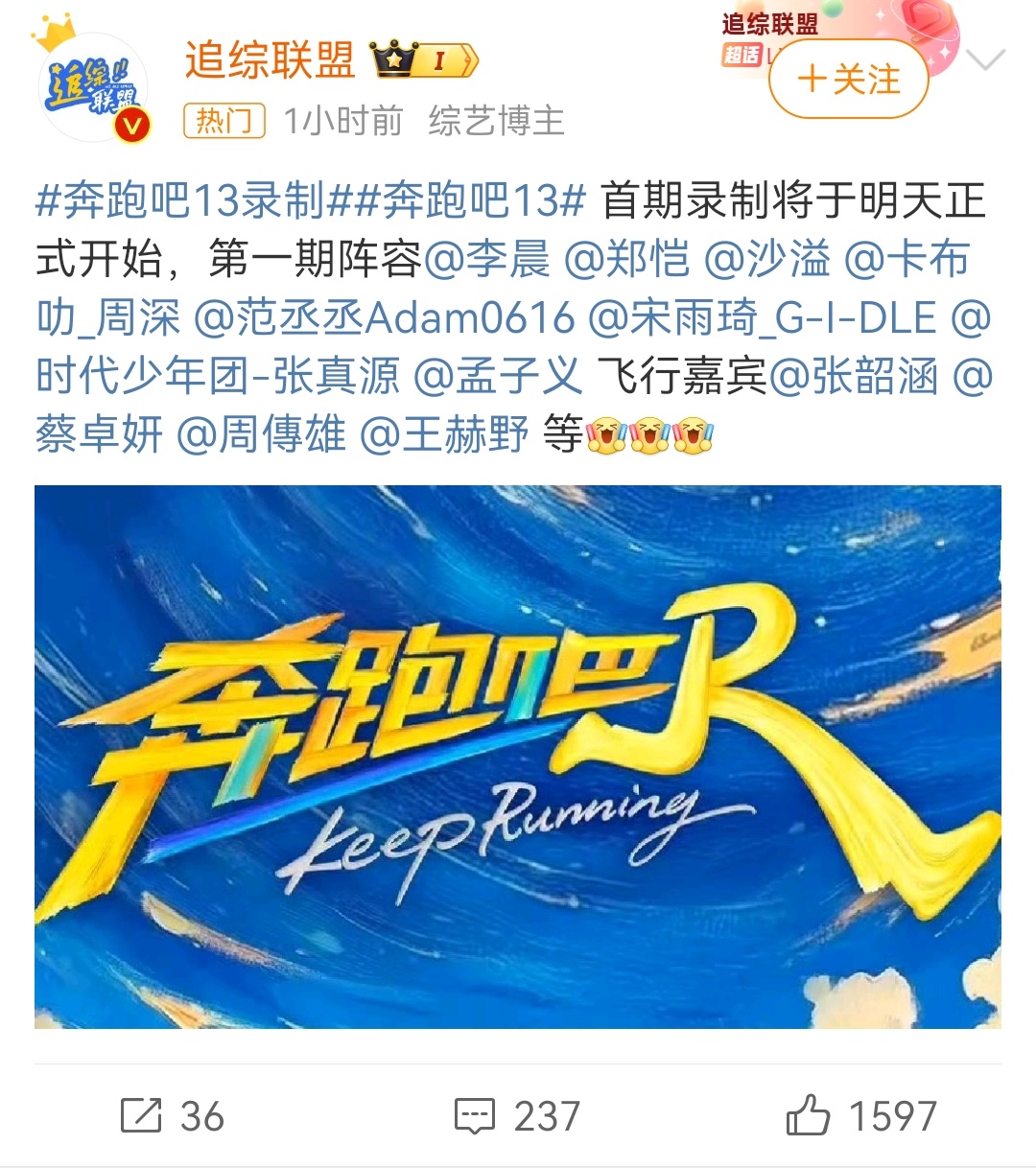Tap the @王赫野 mention
This screenshot has height=1168, width=1036.
point(444,435)
